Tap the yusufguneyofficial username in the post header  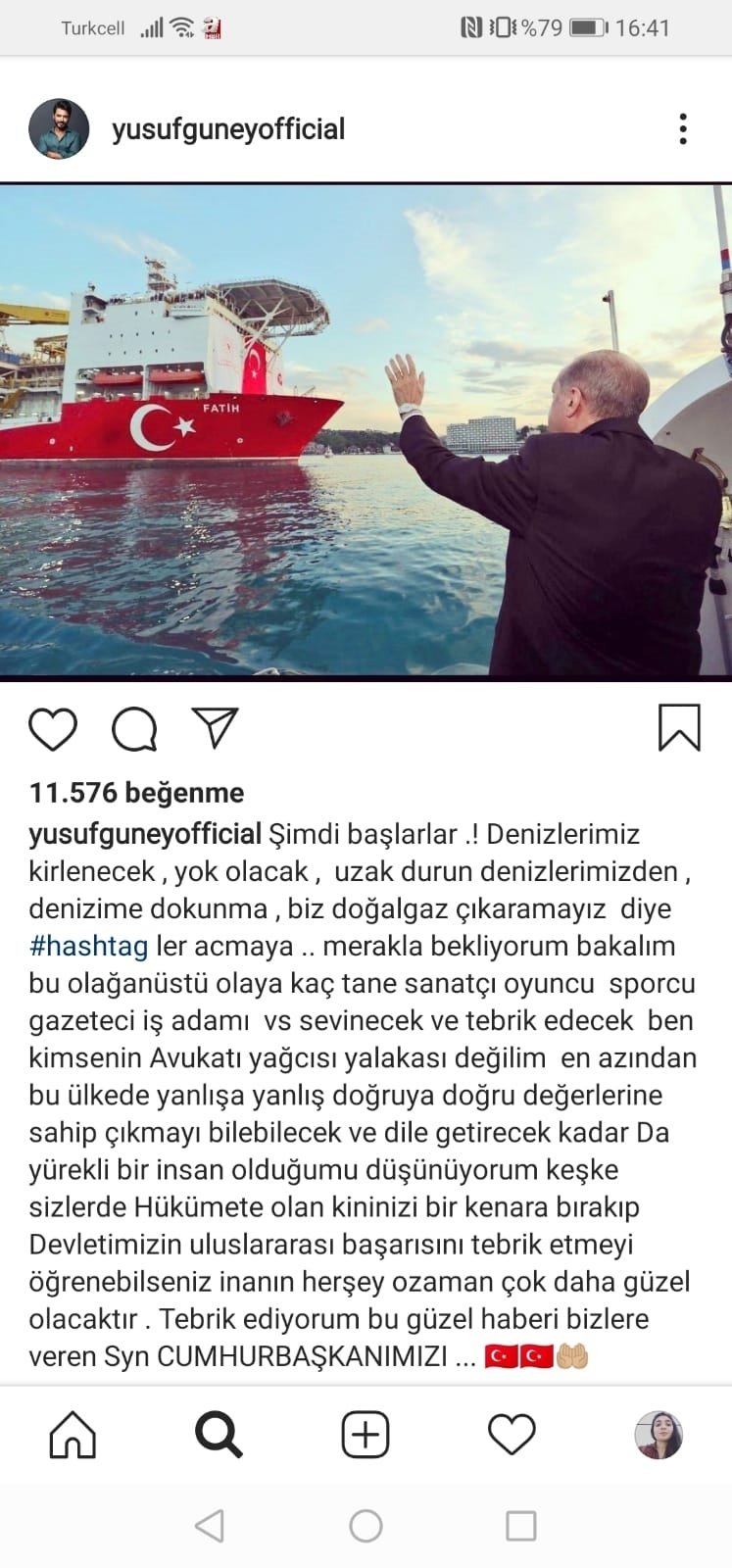228,129
